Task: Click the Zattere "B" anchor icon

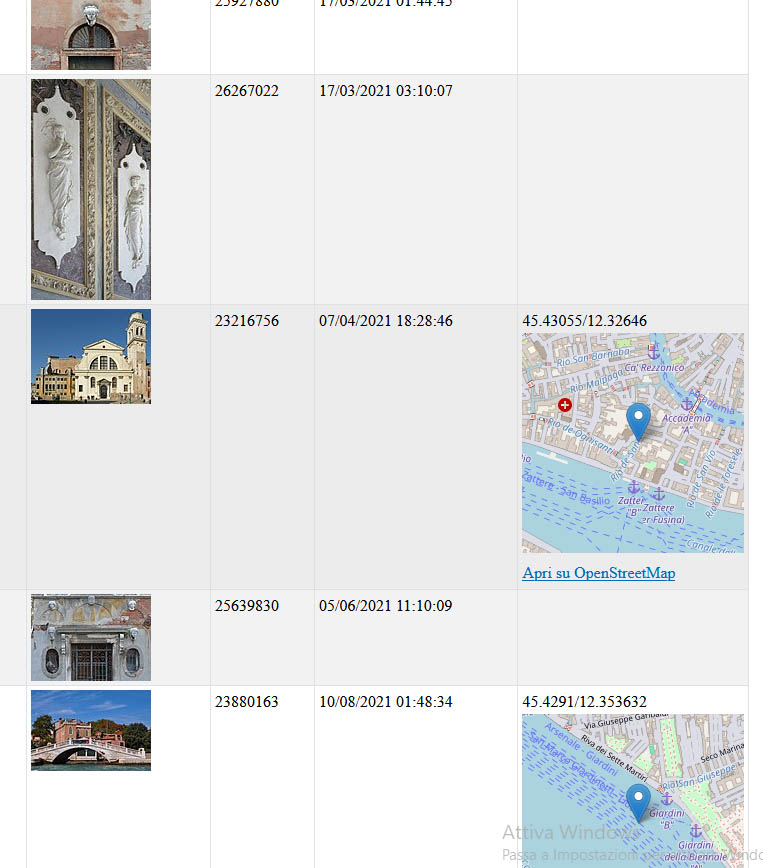Action: pos(634,485)
